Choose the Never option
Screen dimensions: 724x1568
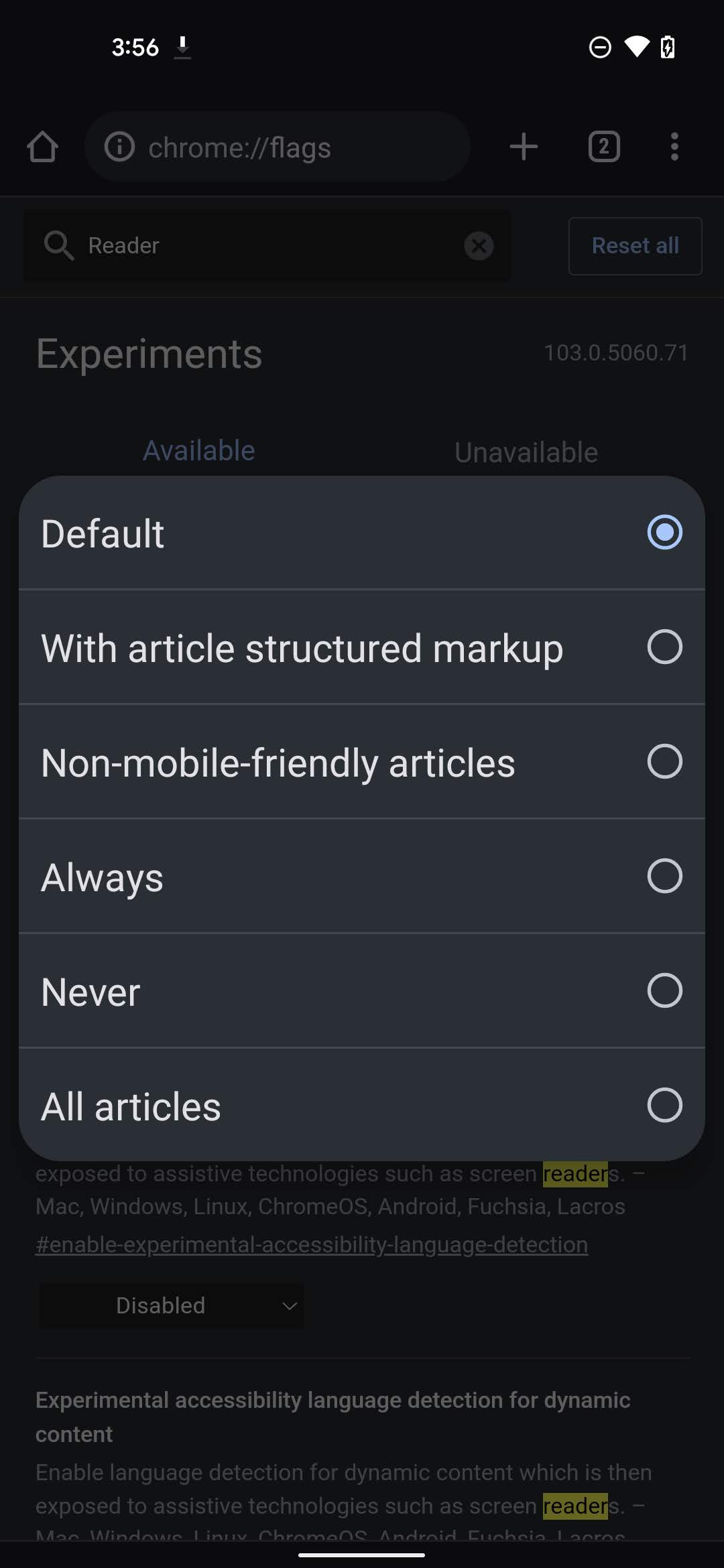pos(362,992)
